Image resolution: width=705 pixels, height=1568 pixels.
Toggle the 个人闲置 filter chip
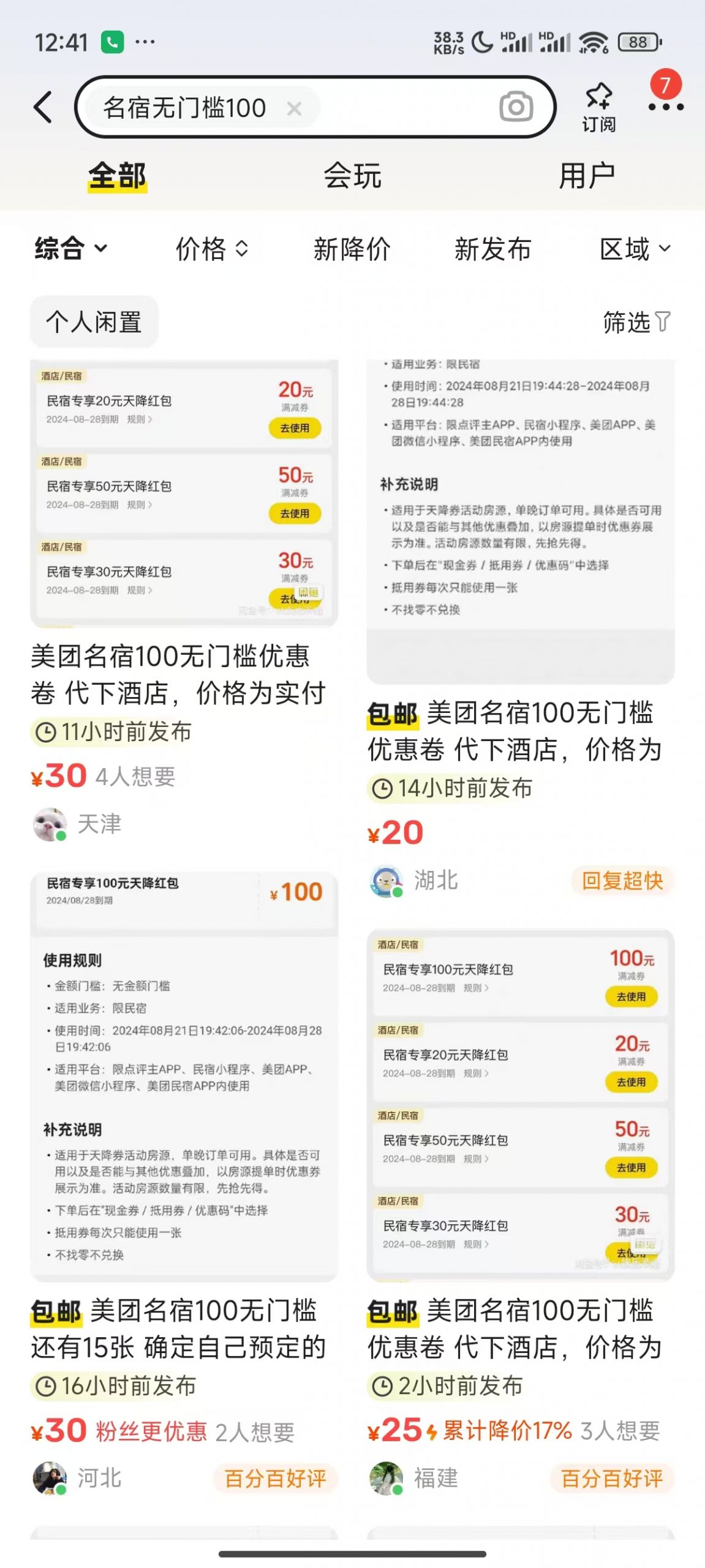[x=93, y=321]
